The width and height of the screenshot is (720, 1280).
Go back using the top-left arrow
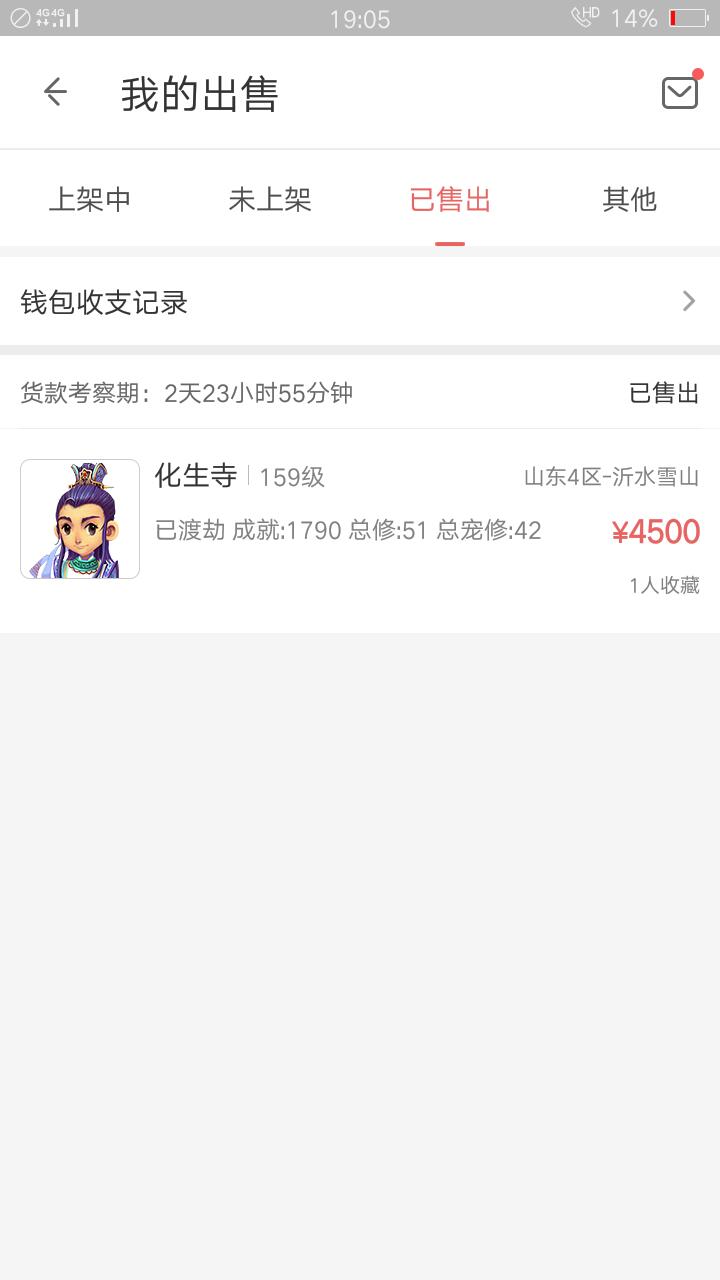tap(55, 93)
